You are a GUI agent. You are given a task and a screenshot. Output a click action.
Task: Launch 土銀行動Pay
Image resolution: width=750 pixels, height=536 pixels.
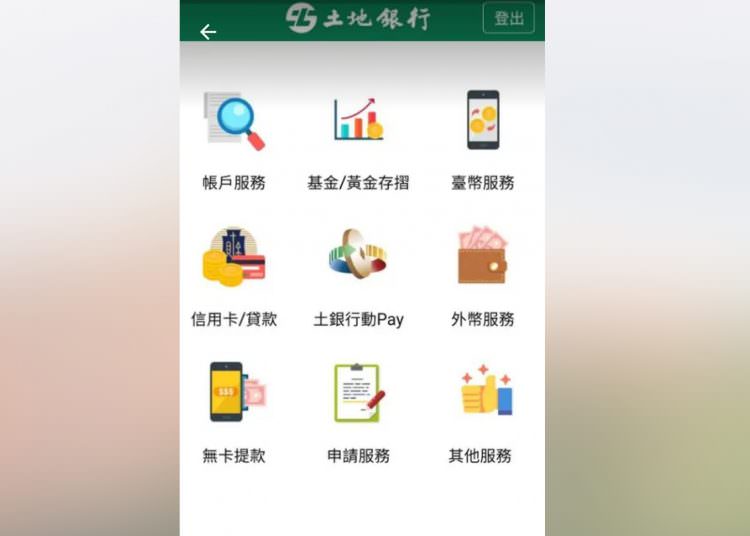(x=358, y=277)
